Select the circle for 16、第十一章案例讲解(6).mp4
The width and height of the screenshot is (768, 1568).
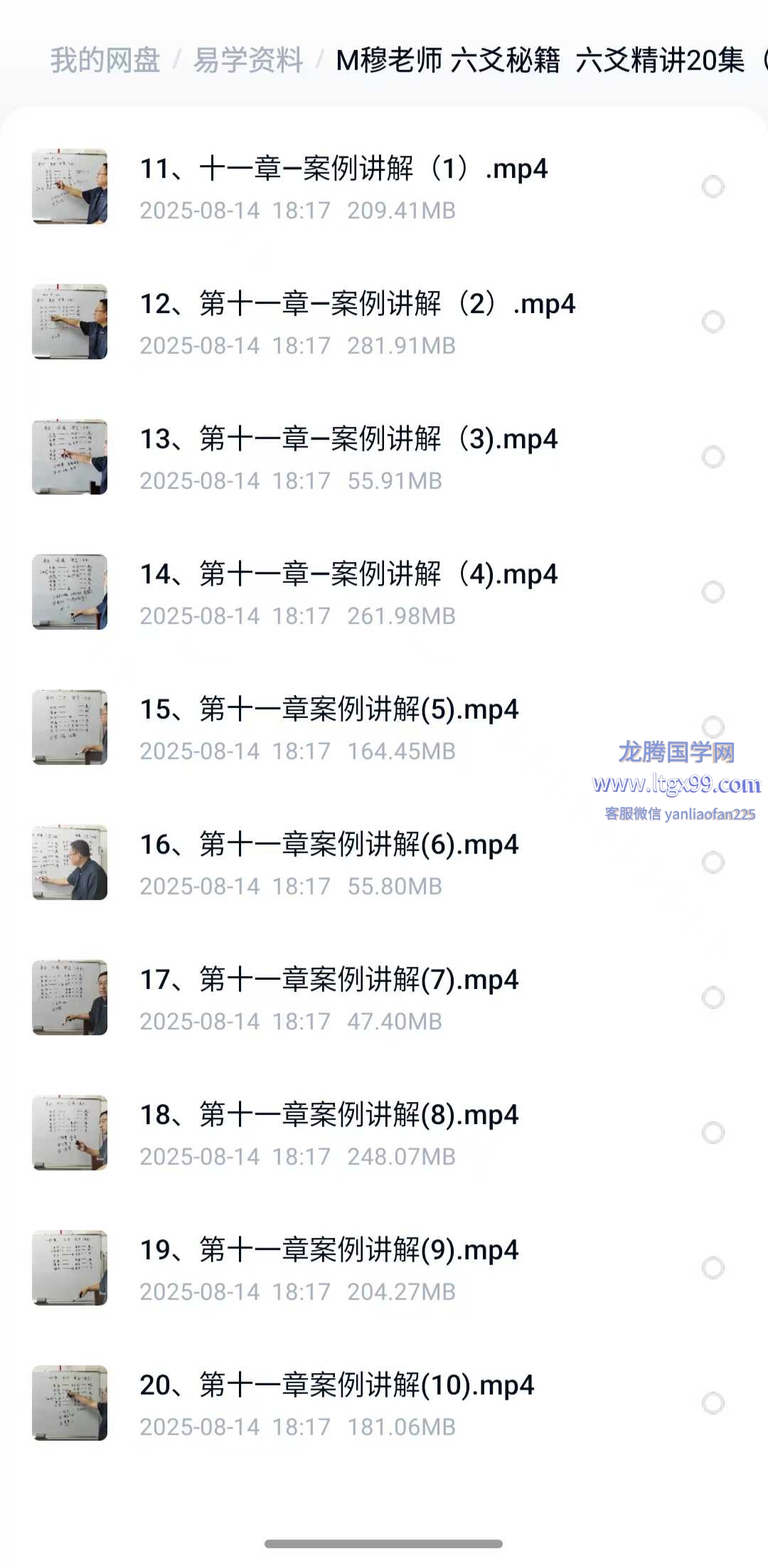(713, 862)
